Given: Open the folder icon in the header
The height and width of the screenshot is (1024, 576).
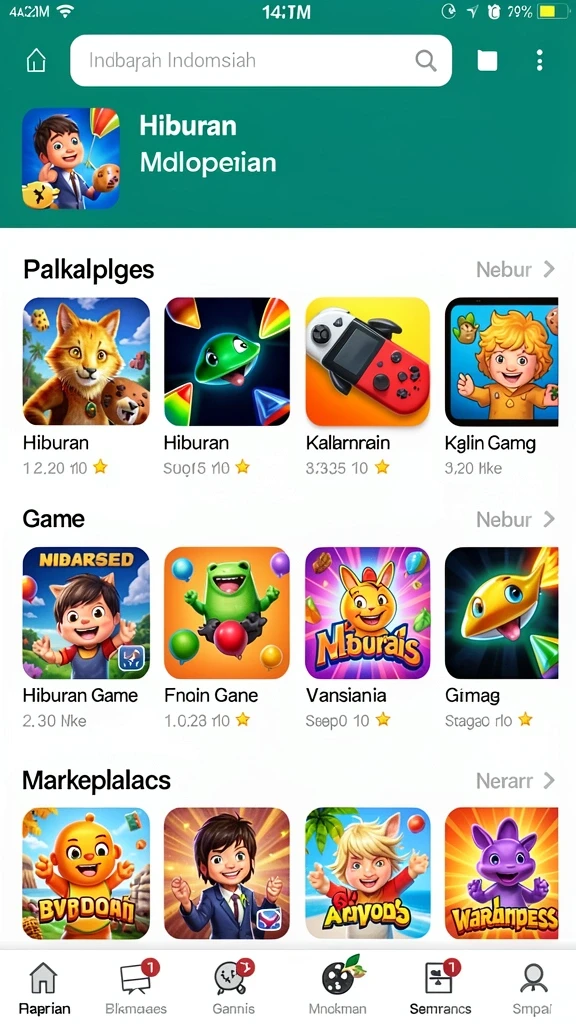Looking at the screenshot, I should point(487,61).
